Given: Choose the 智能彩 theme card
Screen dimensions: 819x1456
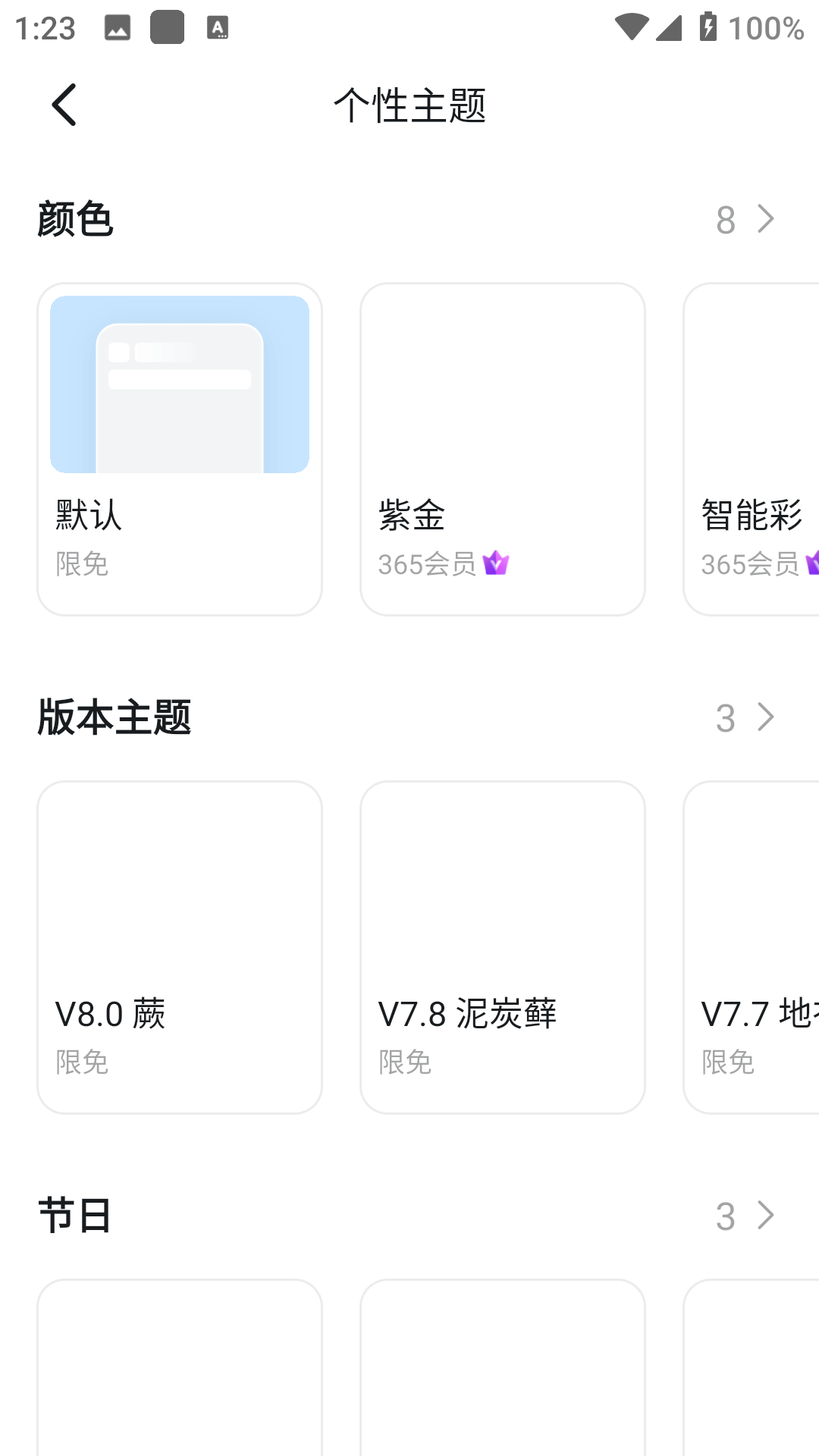Looking at the screenshot, I should 752,449.
